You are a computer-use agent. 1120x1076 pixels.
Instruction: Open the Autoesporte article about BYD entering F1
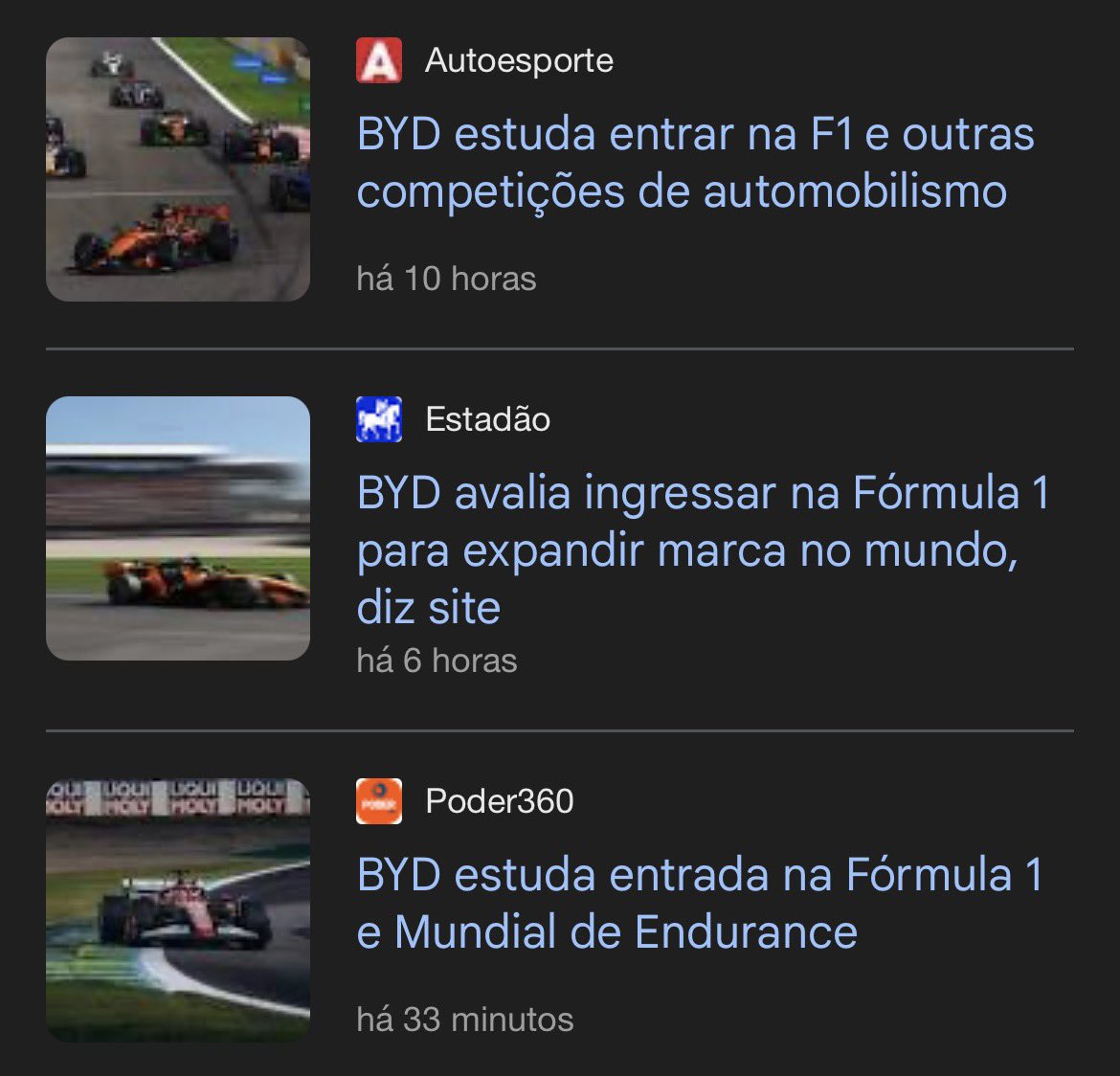coord(694,163)
